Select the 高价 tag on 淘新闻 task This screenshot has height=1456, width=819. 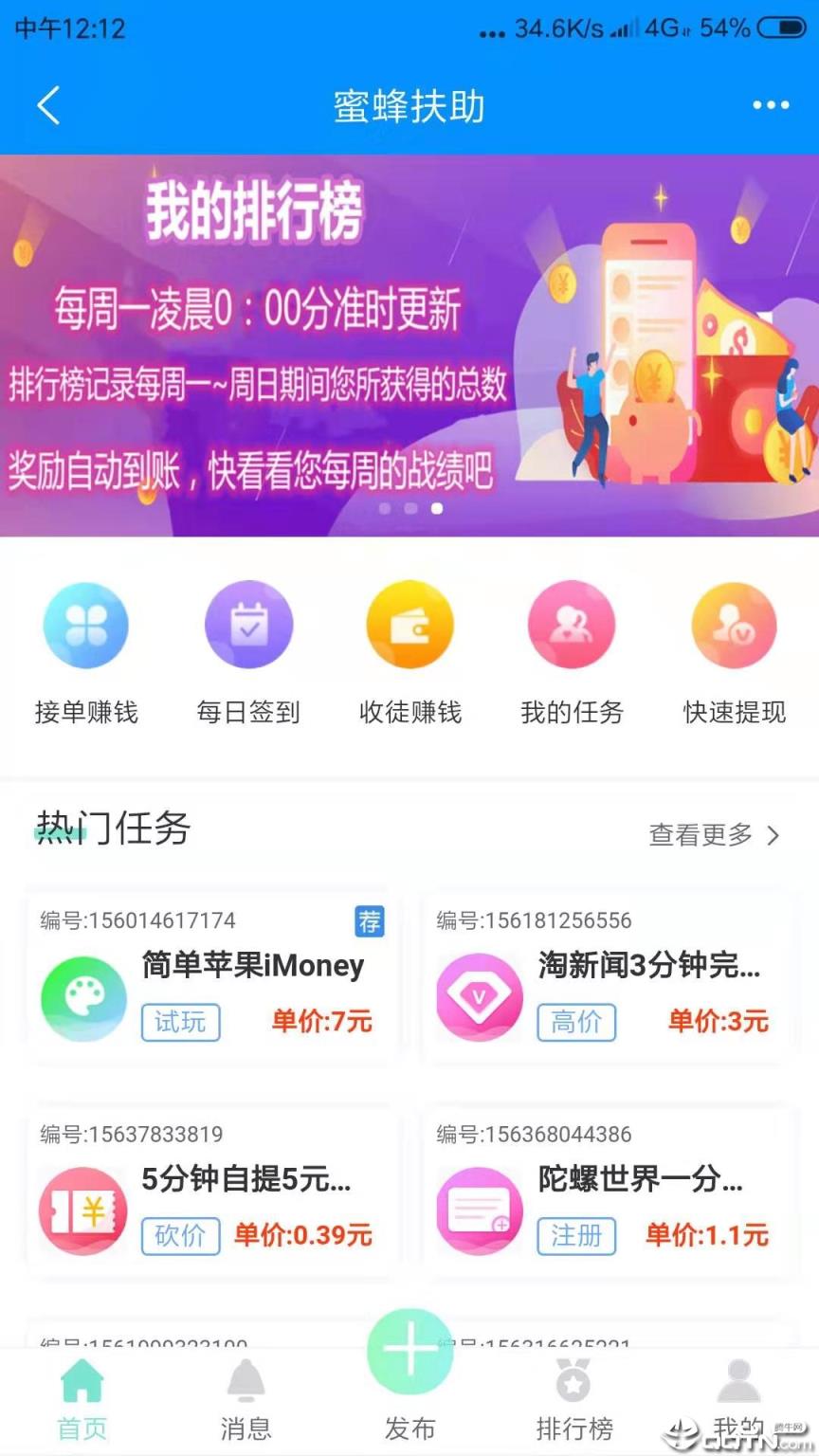(x=576, y=1022)
